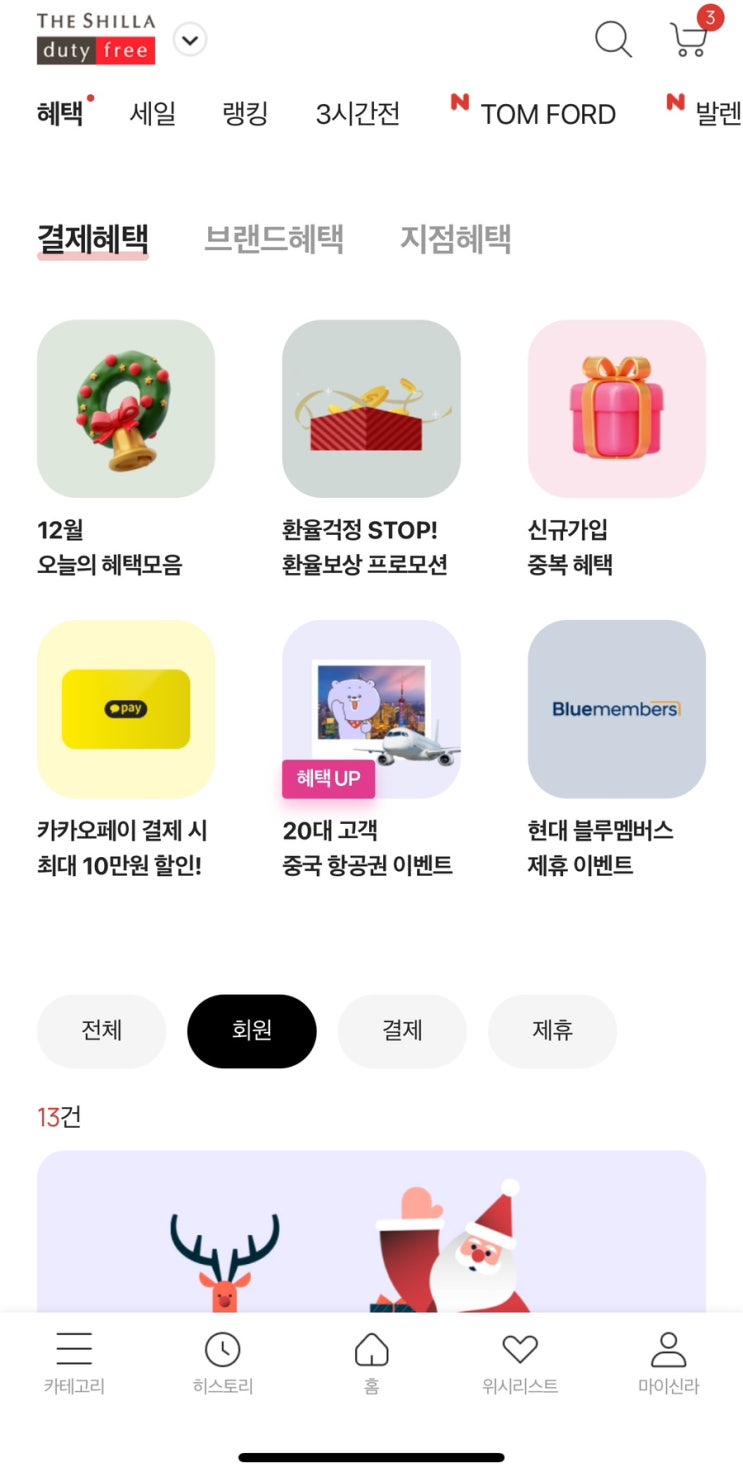
Task: Select the 브랜드혜택 section tab
Action: click(x=274, y=239)
